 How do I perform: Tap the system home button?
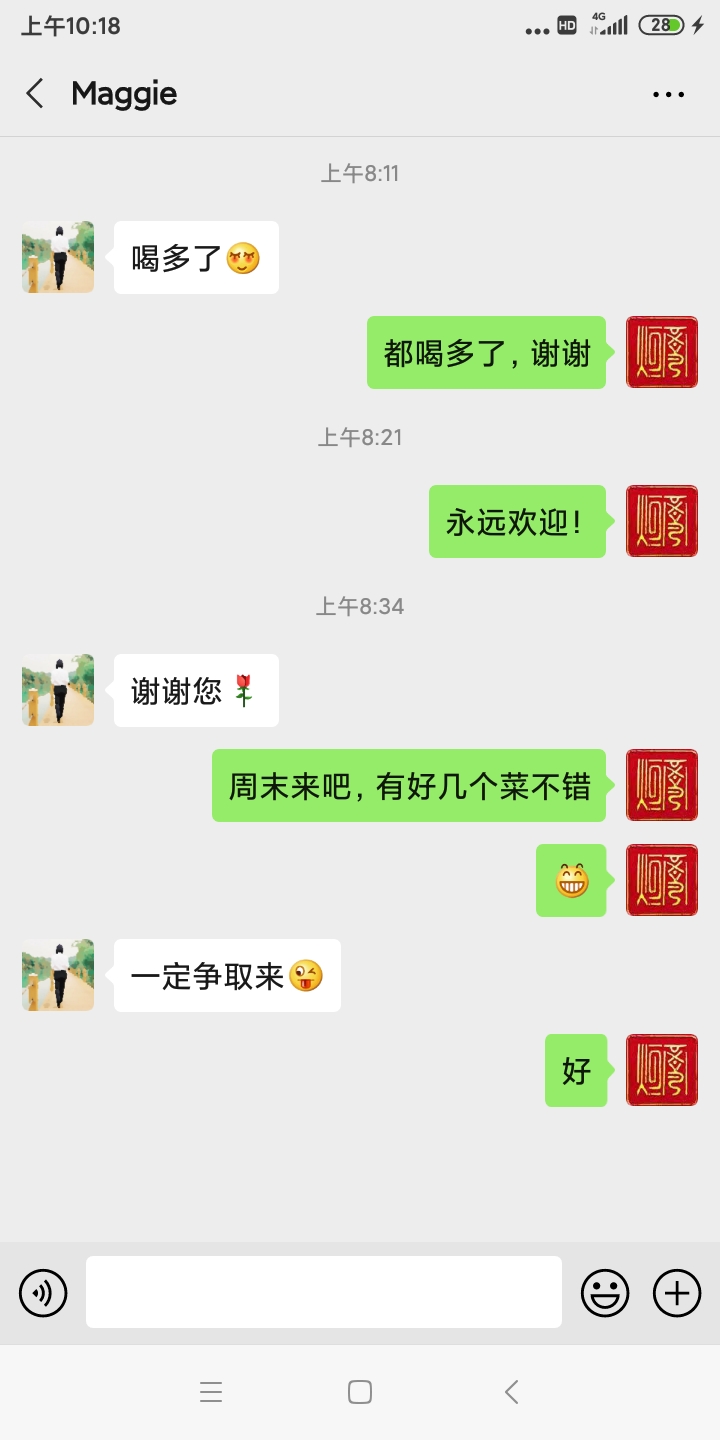(360, 1392)
